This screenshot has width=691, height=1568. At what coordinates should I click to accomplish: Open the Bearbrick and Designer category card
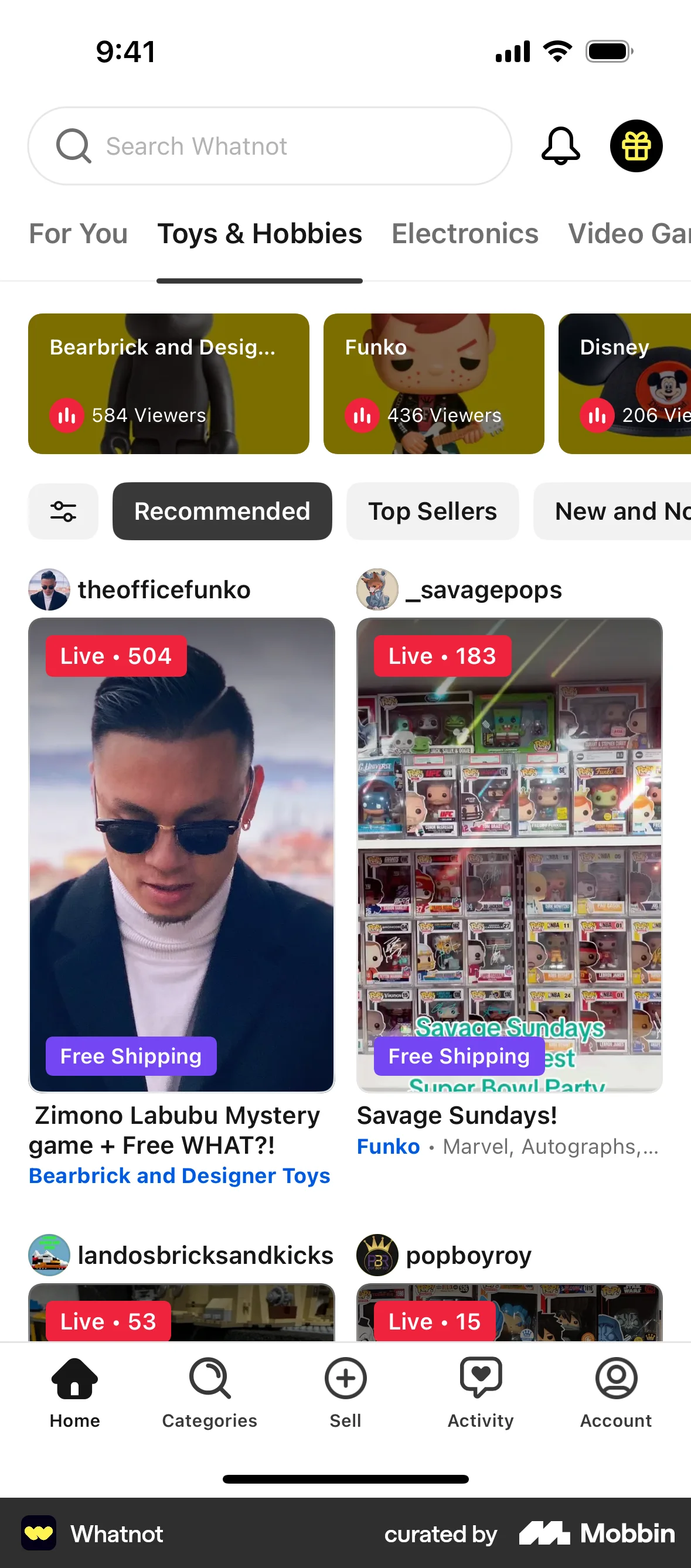pyautogui.click(x=169, y=383)
